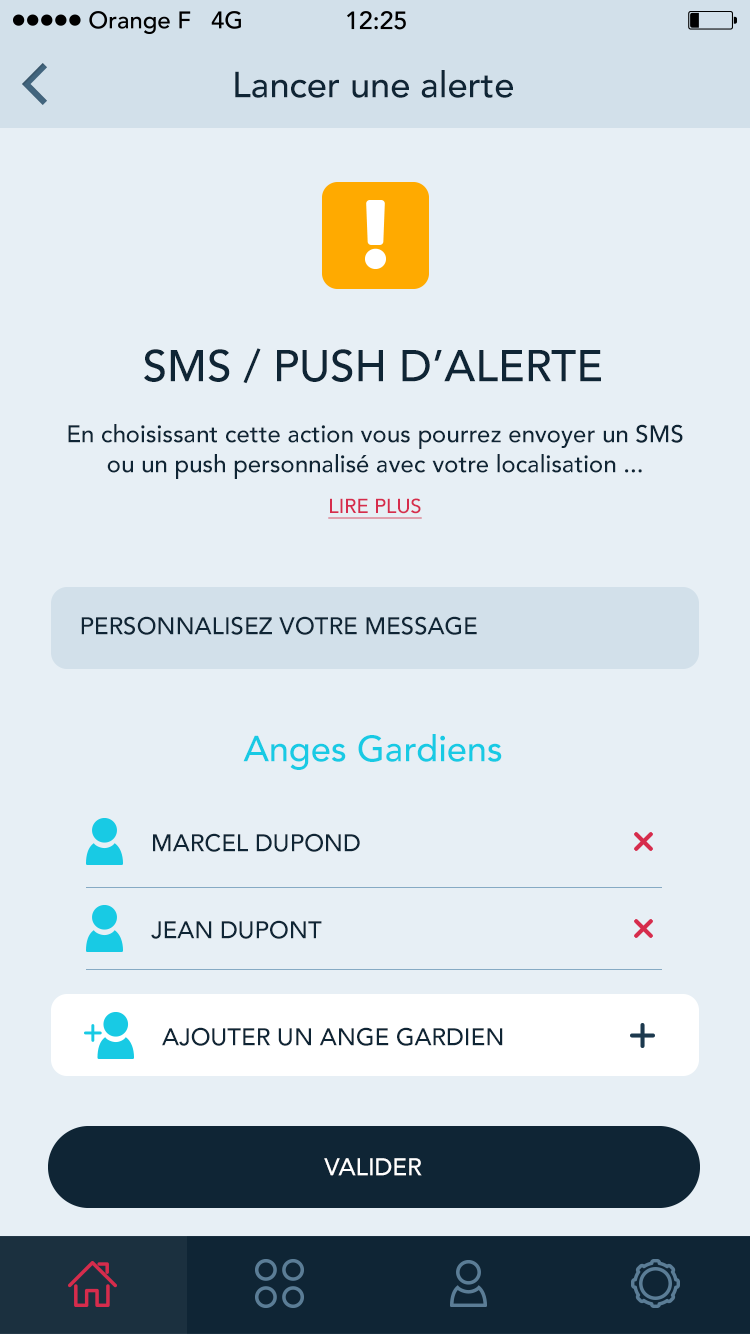Switch to the Home tab

click(x=93, y=1284)
